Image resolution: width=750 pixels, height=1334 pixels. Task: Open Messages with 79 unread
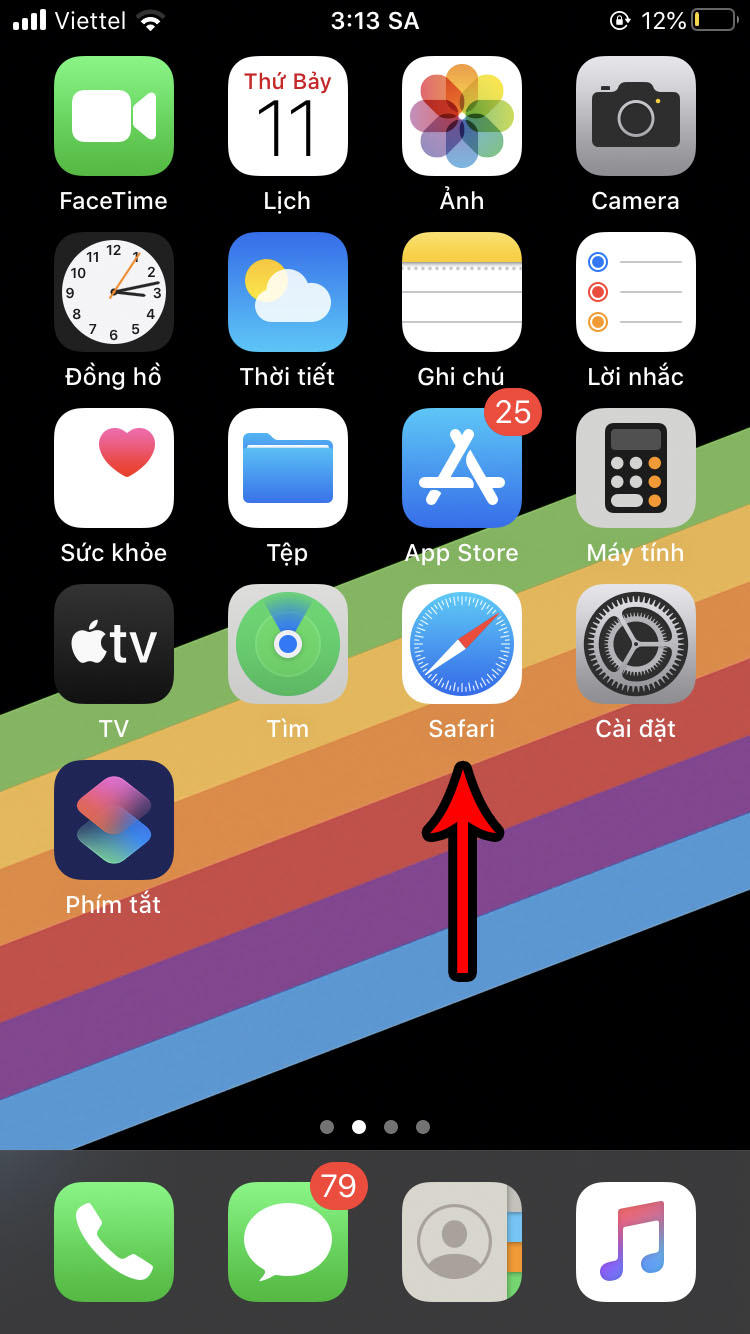point(288,1242)
